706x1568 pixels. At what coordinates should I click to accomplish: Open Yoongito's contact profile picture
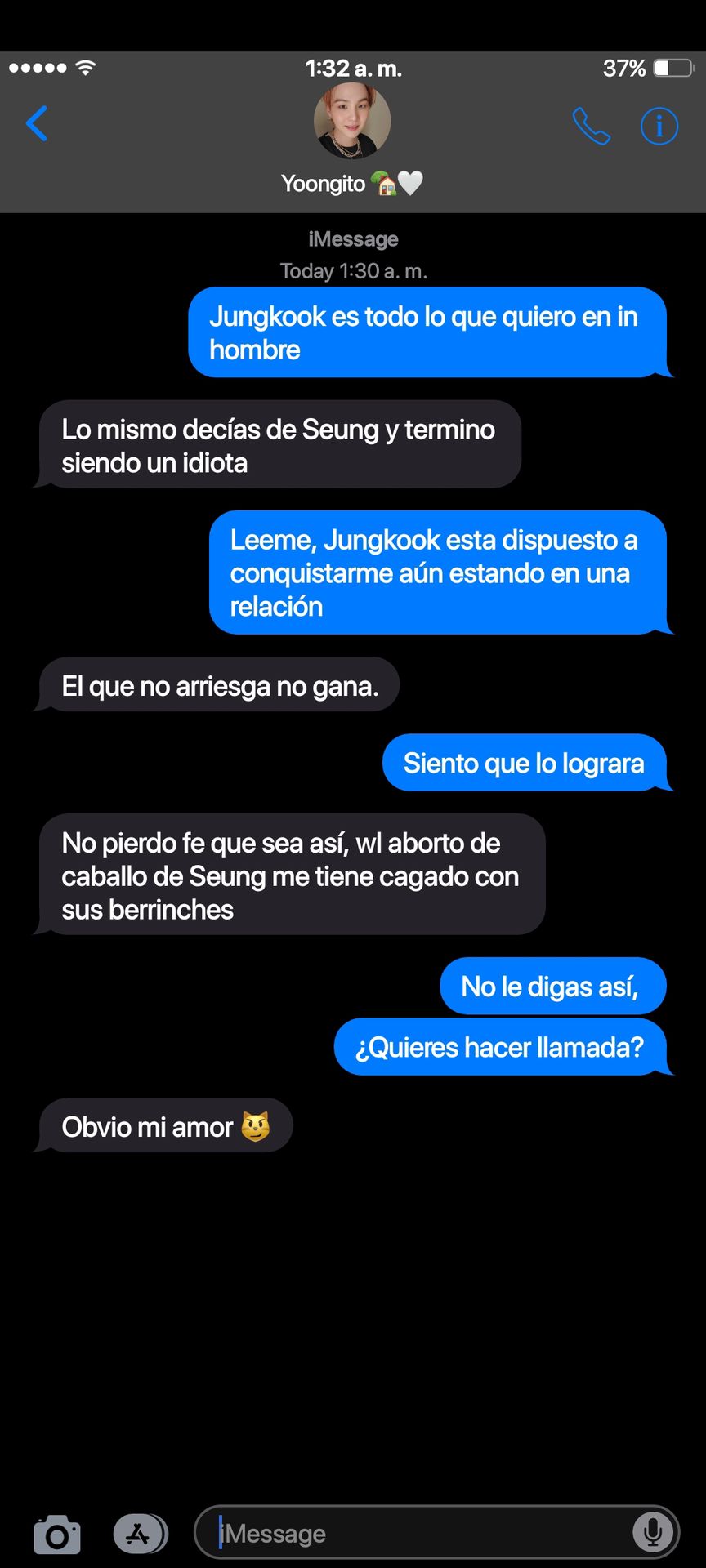pos(352,121)
